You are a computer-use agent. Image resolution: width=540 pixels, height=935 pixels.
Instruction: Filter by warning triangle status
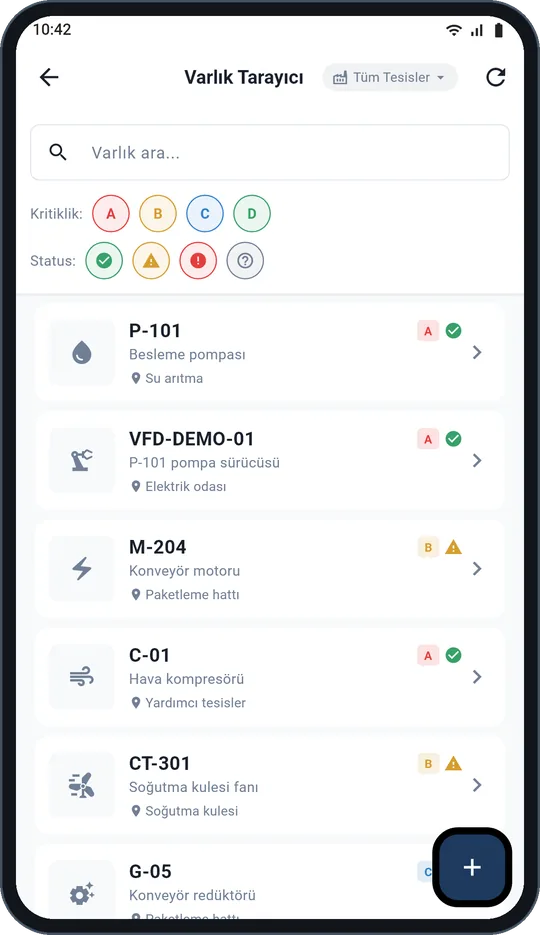pos(151,261)
